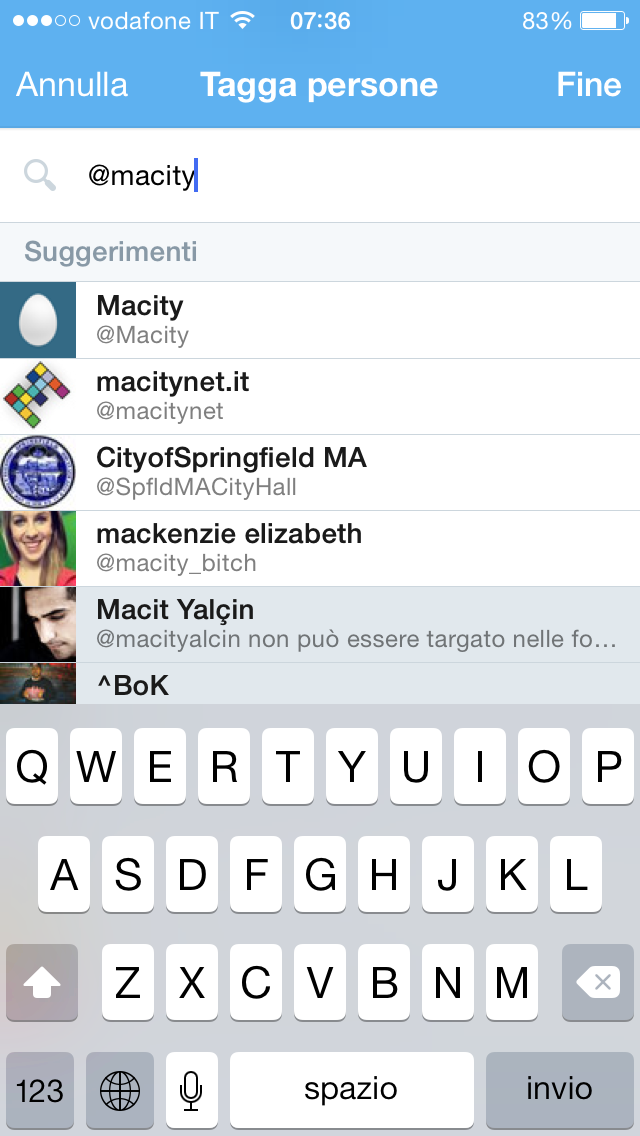This screenshot has width=640, height=1136.
Task: Tap the shift key
Action: click(42, 983)
